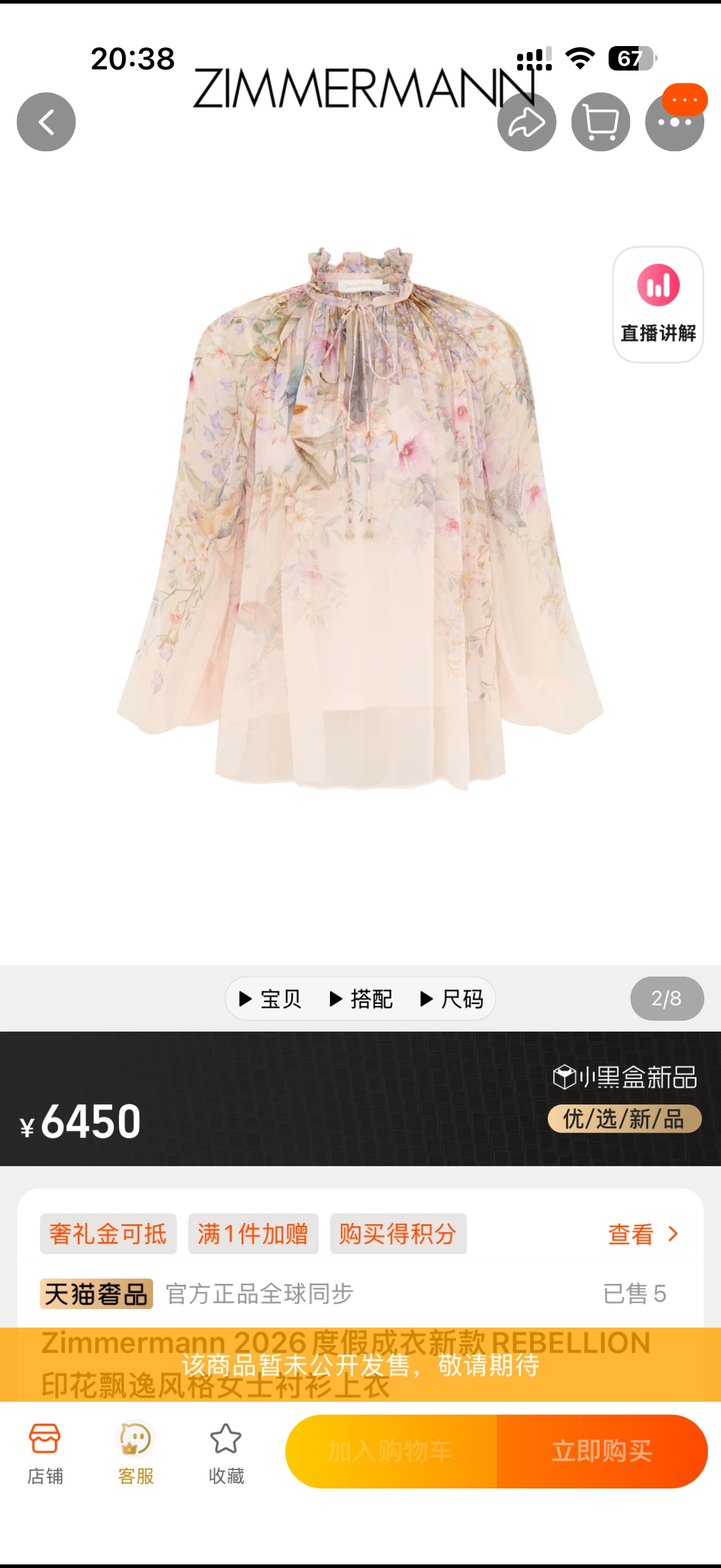The width and height of the screenshot is (721, 1568).
Task: Tap 加入购物车 add to cart
Action: [x=391, y=1452]
